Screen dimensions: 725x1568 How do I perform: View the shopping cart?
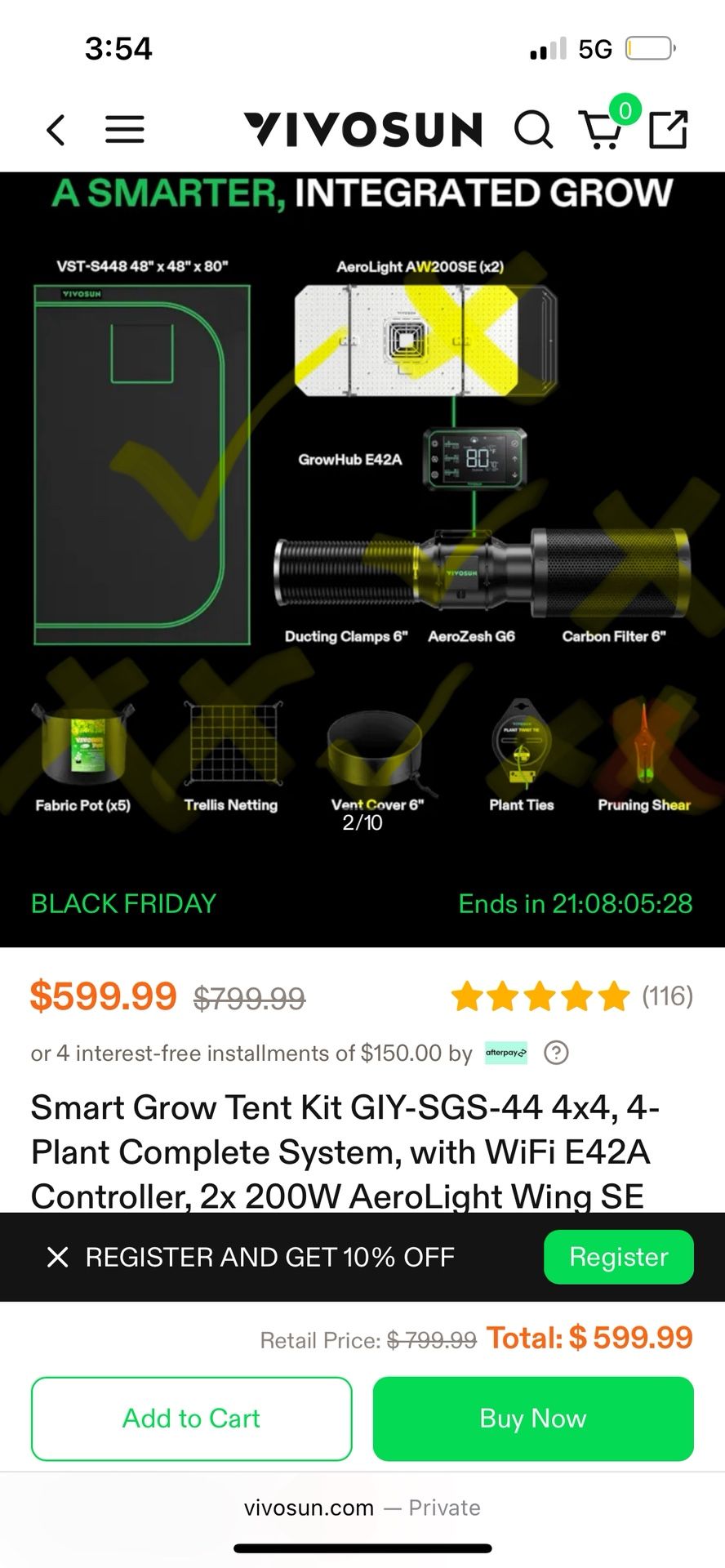602,131
